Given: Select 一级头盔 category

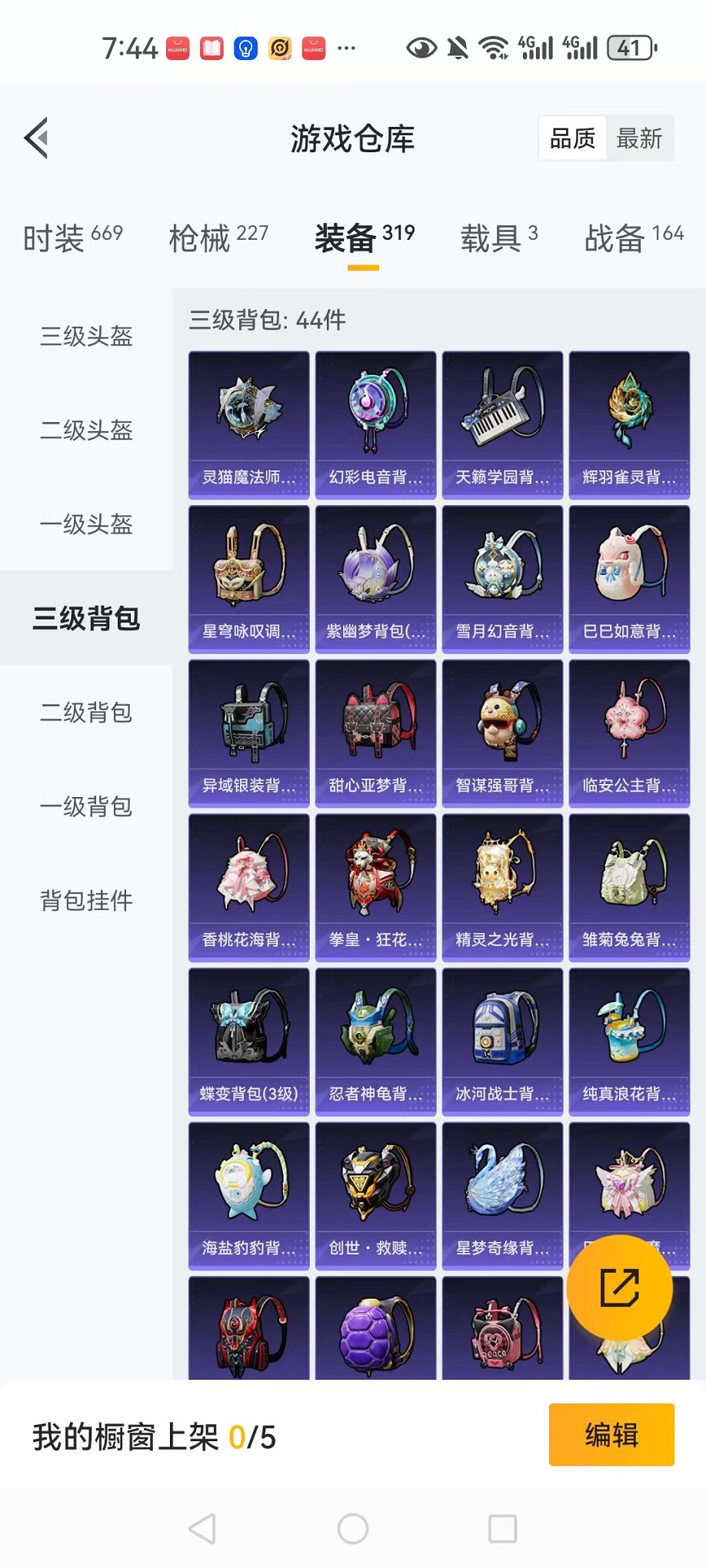Looking at the screenshot, I should pos(86,524).
